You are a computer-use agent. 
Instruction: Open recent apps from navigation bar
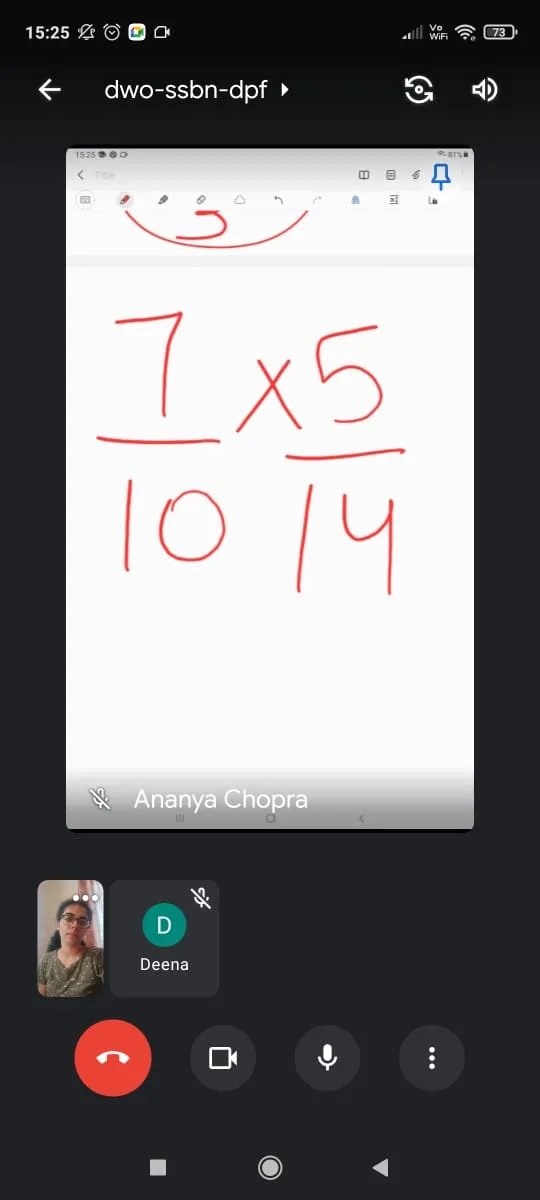(x=158, y=1167)
